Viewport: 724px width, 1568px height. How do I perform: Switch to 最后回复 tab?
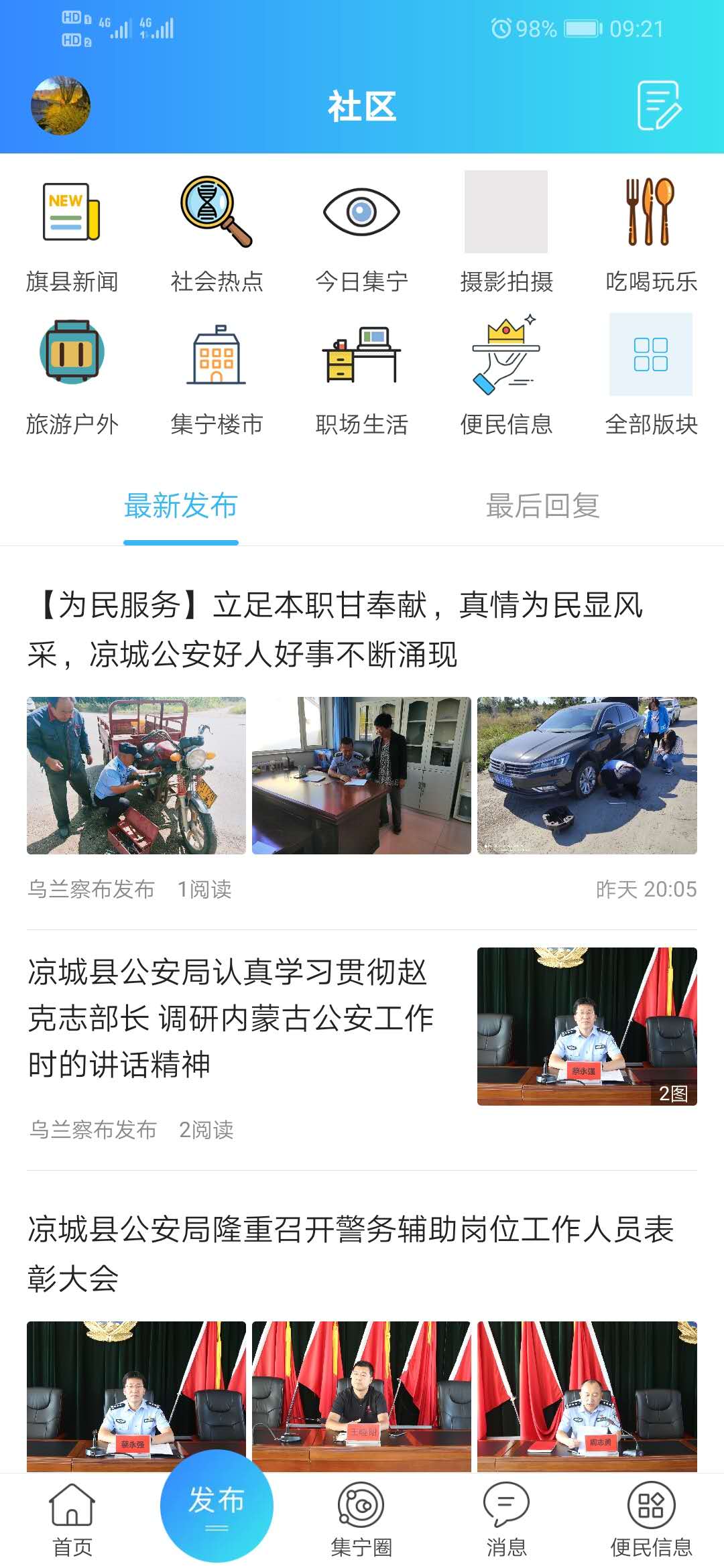[542, 506]
